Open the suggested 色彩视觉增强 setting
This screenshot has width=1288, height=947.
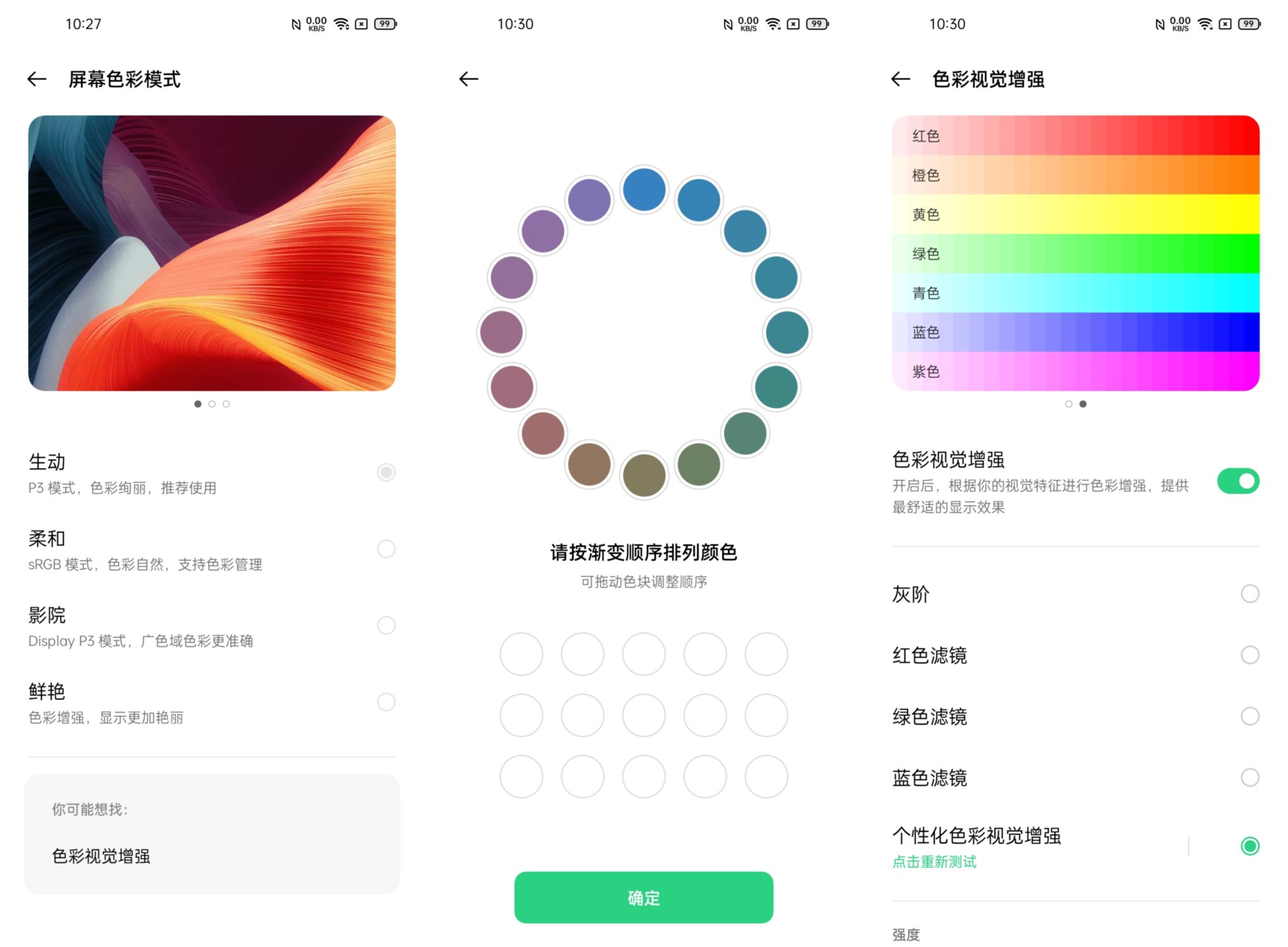(101, 856)
